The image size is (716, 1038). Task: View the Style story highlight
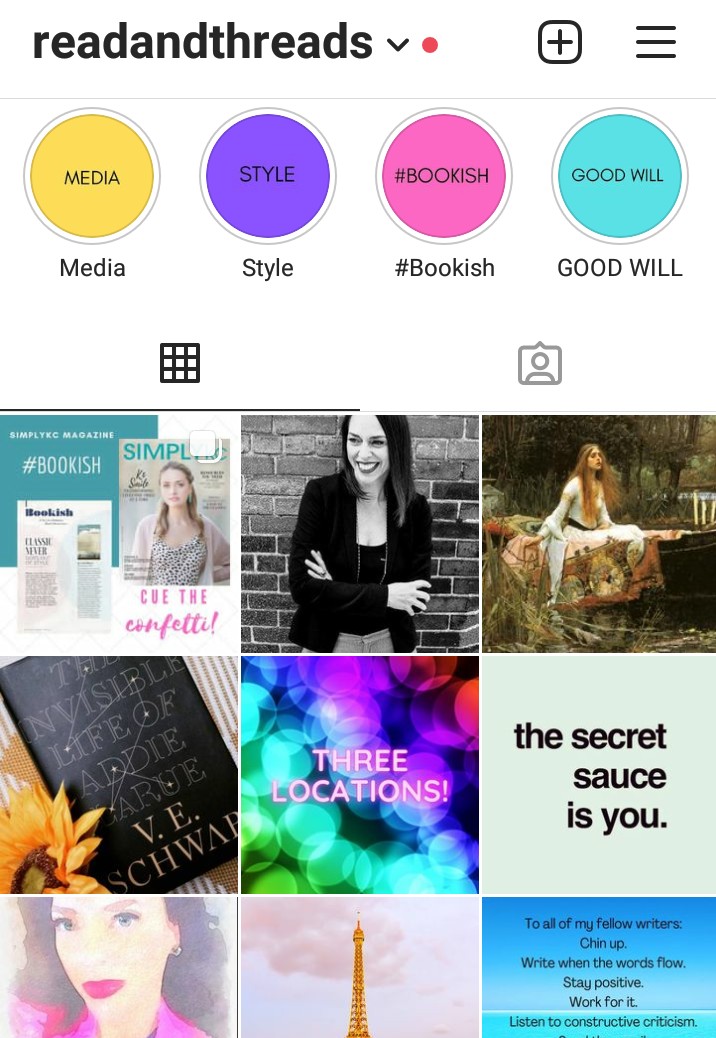point(268,176)
